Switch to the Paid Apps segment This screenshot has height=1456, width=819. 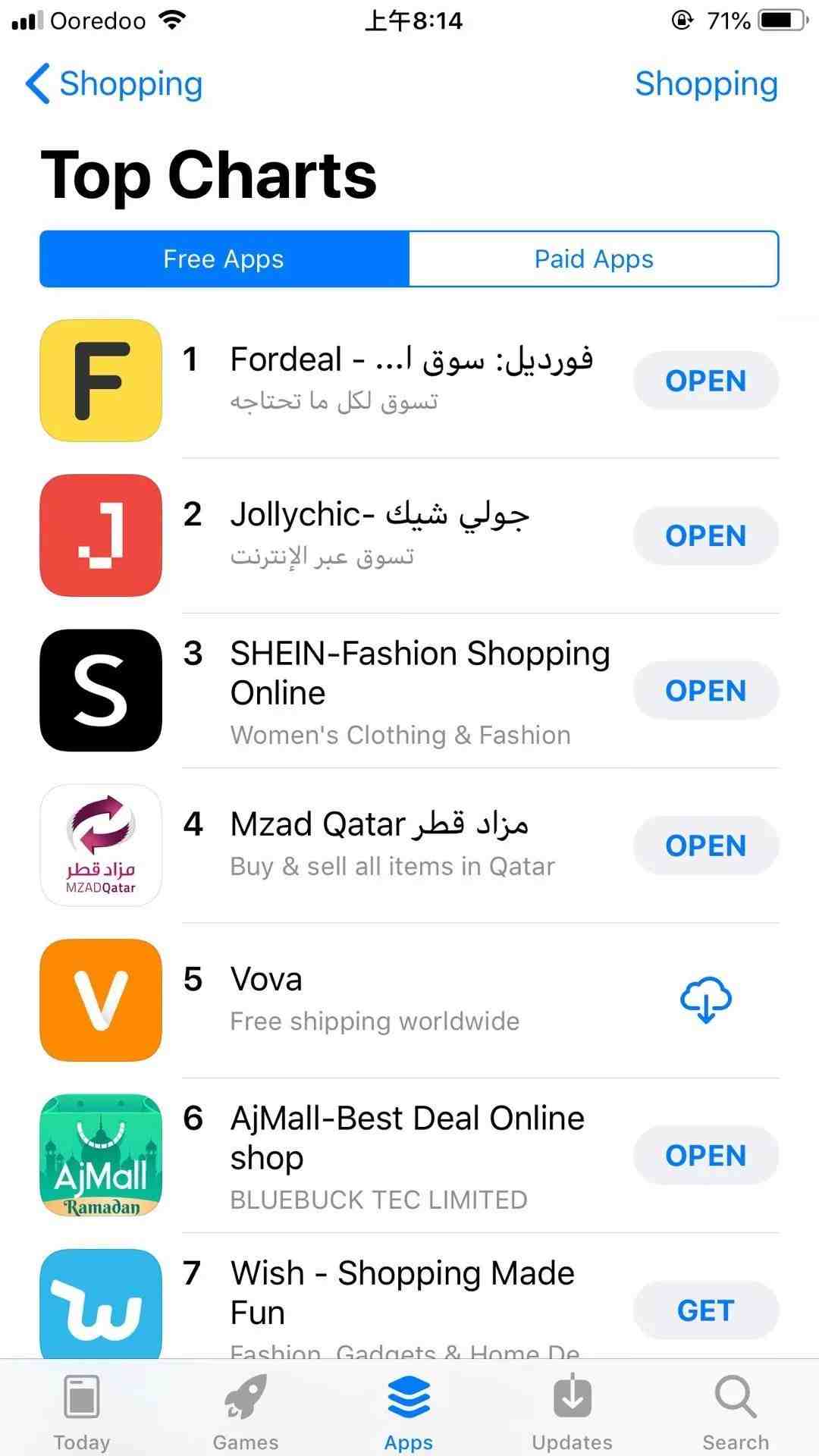click(x=593, y=259)
